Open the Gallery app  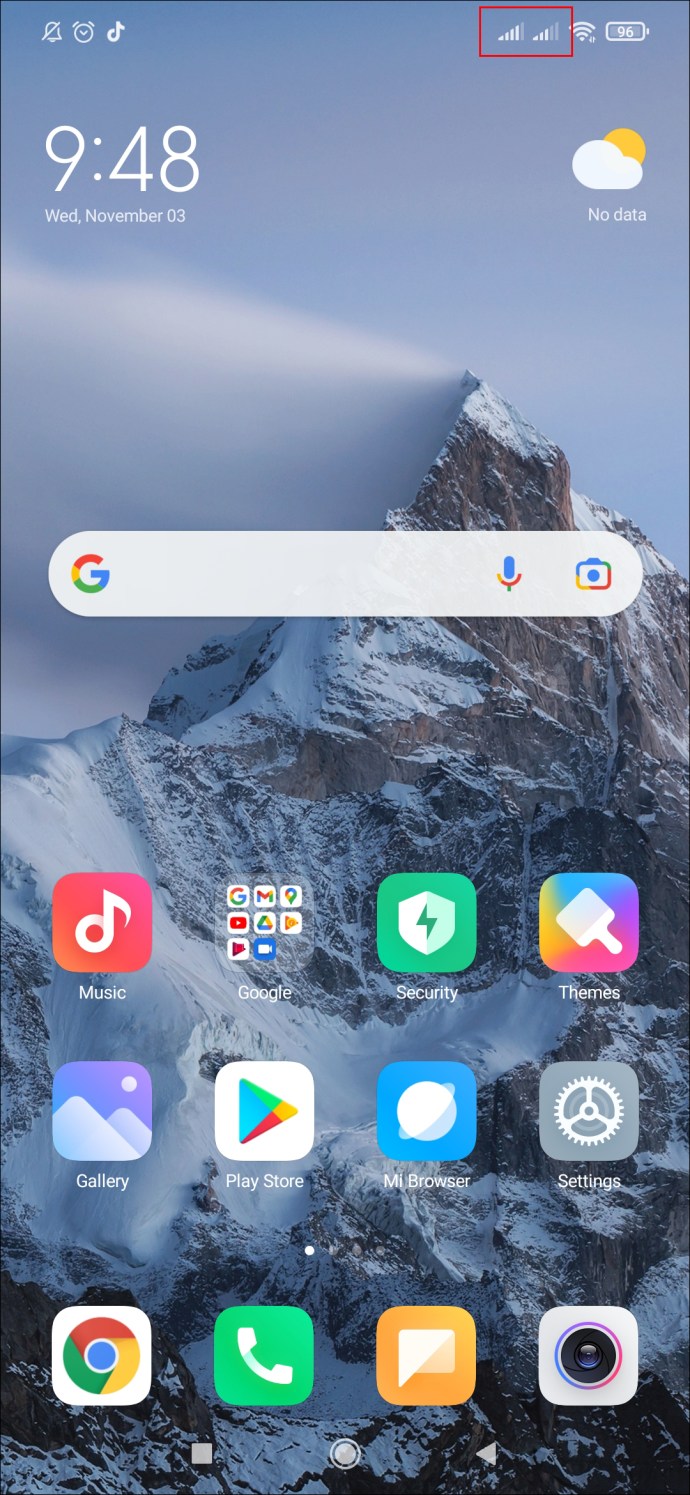pyautogui.click(x=102, y=1111)
